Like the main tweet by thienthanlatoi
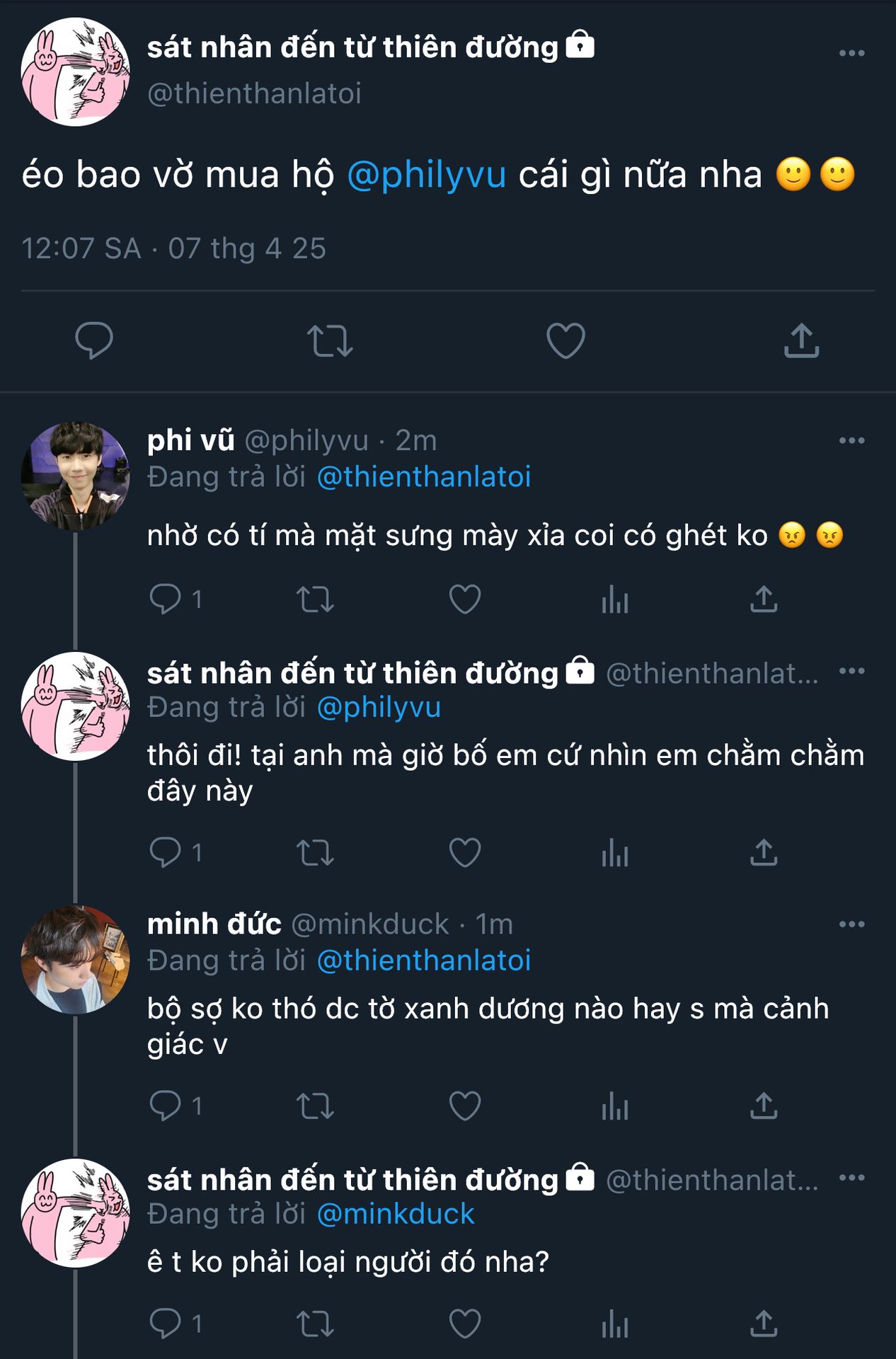896x1359 pixels. [x=565, y=340]
